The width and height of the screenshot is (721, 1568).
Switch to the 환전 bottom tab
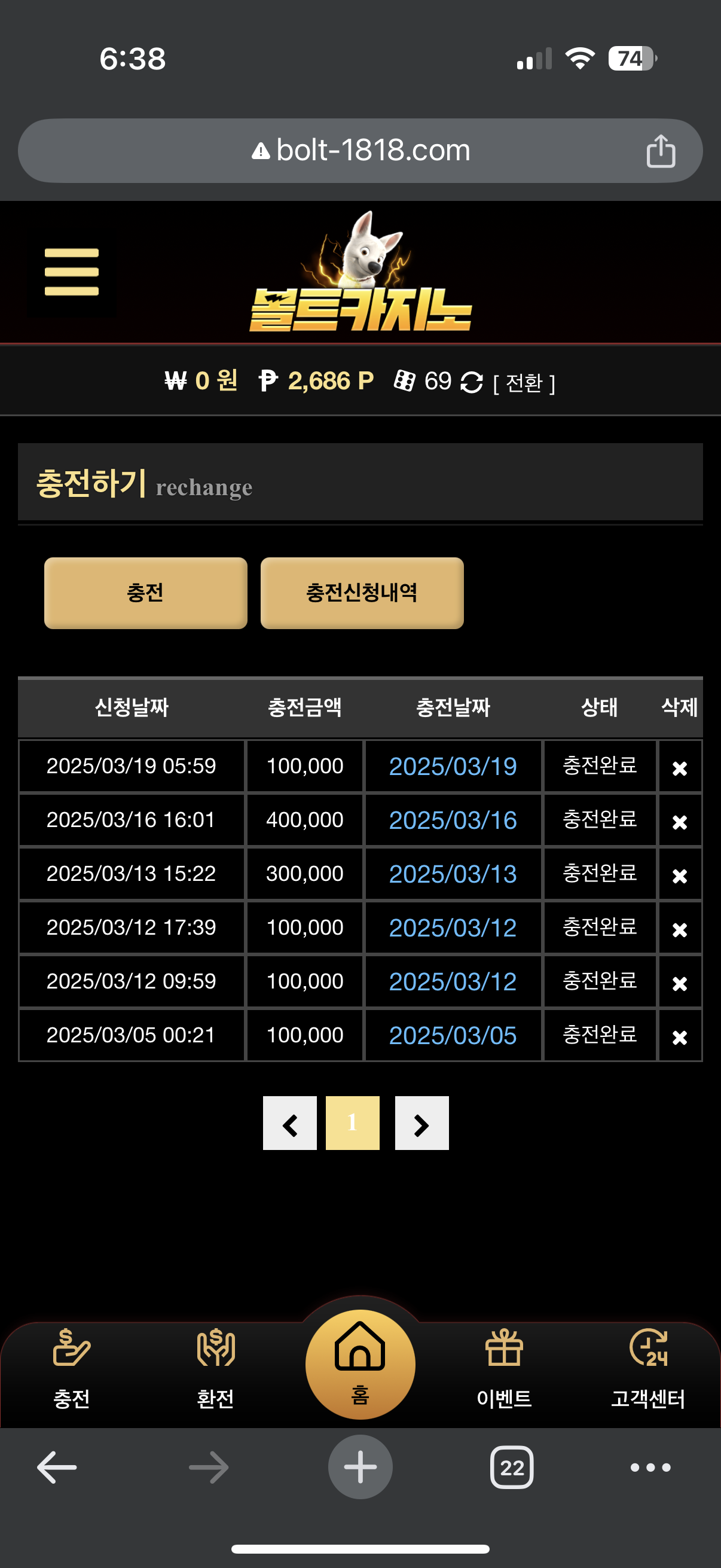pyautogui.click(x=215, y=1368)
